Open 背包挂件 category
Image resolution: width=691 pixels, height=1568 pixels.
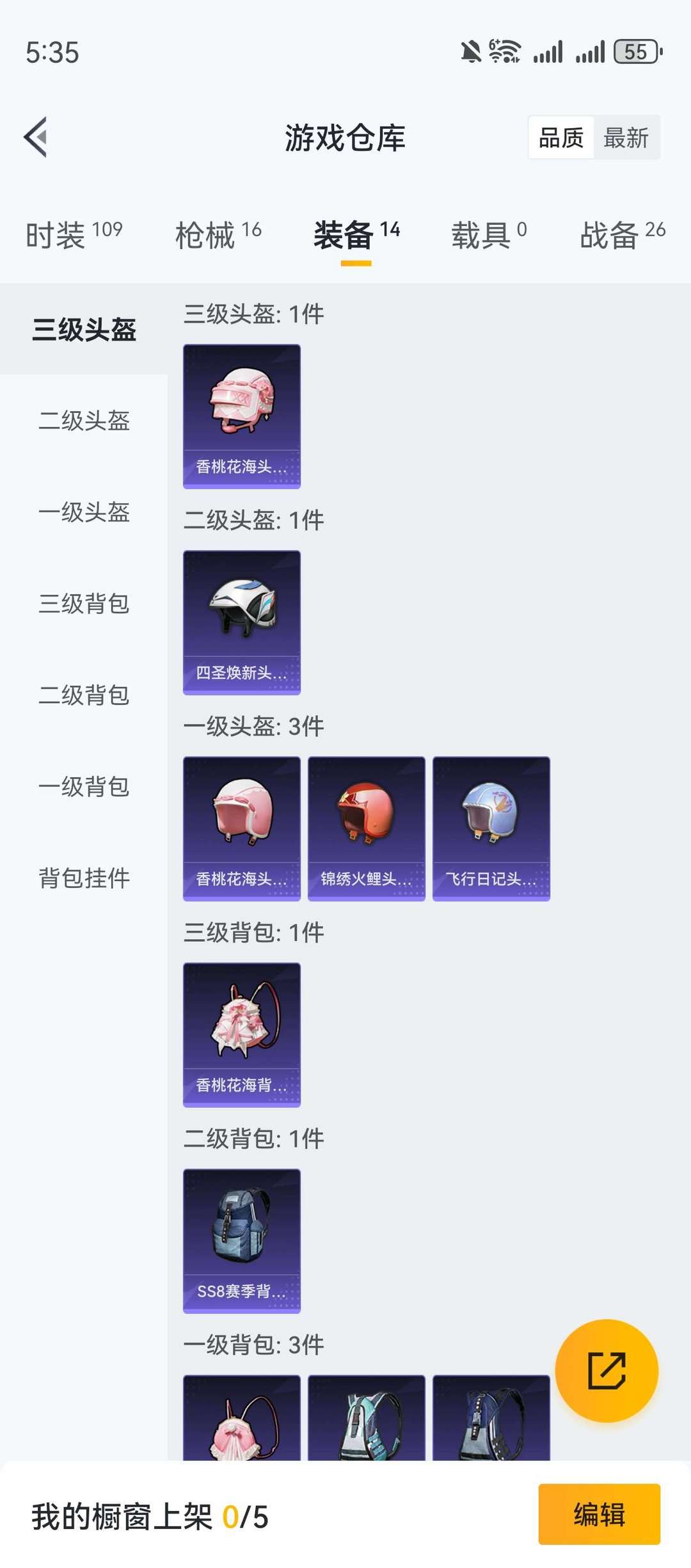84,878
